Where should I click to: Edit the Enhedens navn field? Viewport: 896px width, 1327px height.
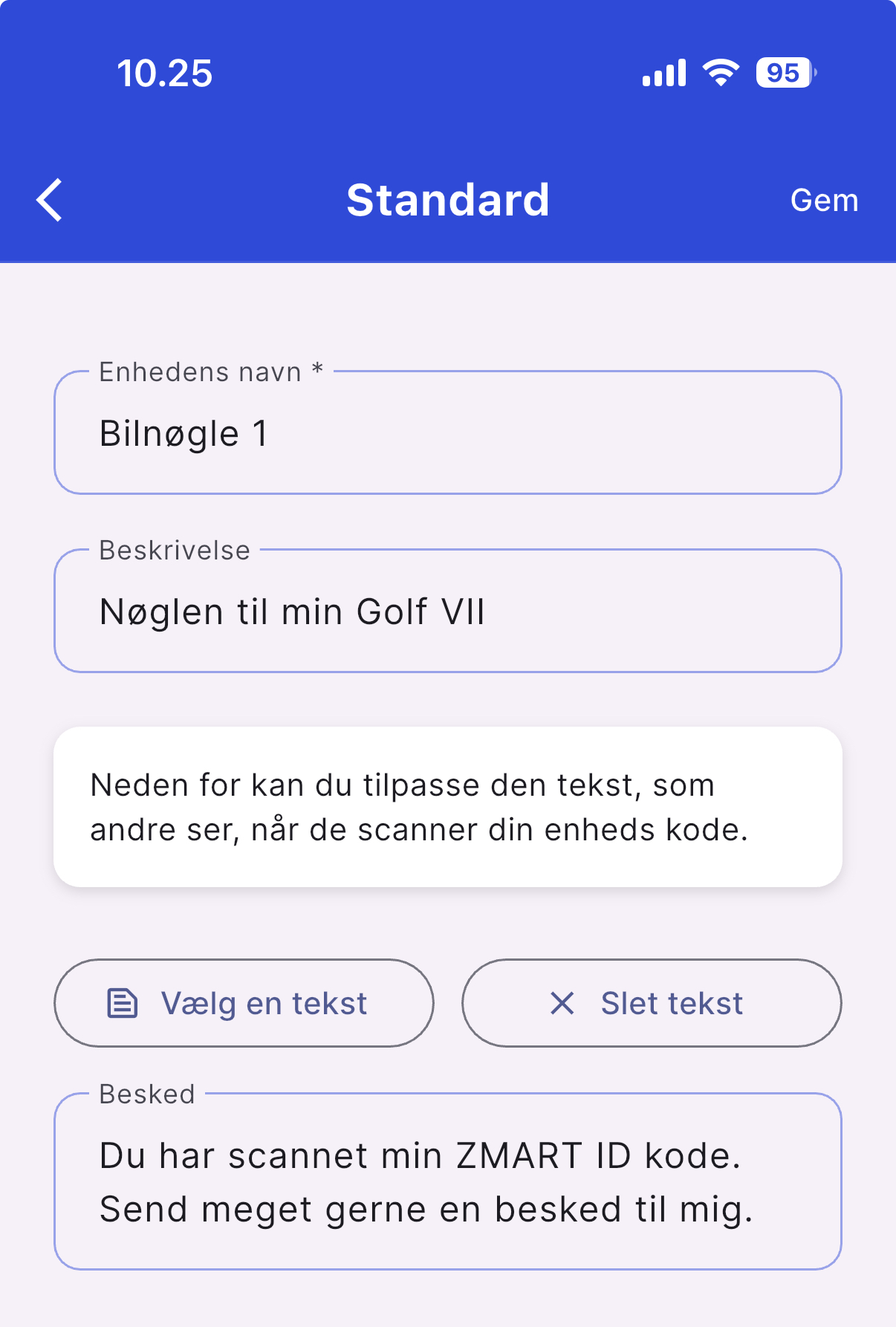pos(447,433)
